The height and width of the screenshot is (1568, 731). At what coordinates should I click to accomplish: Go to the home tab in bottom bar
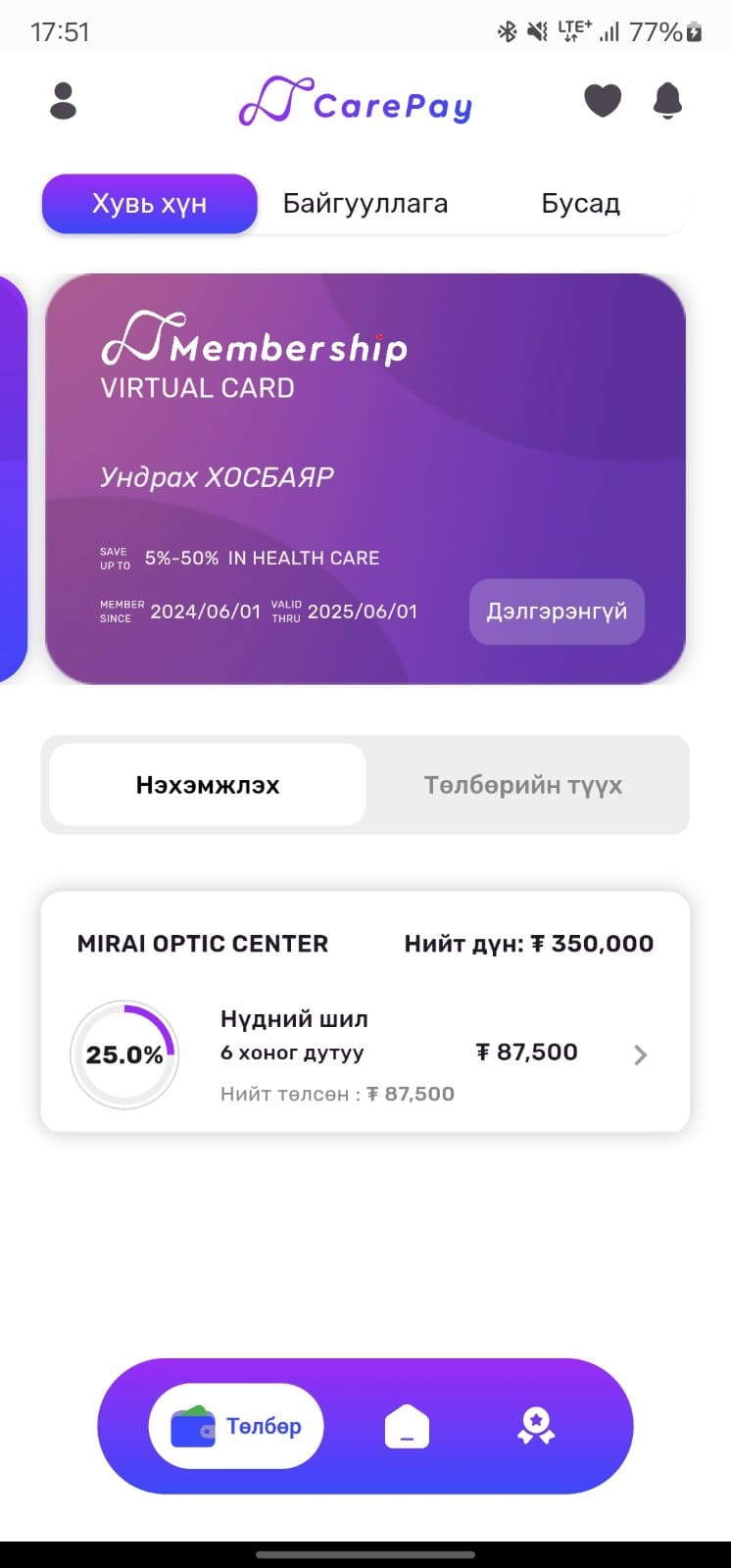coord(407,1426)
